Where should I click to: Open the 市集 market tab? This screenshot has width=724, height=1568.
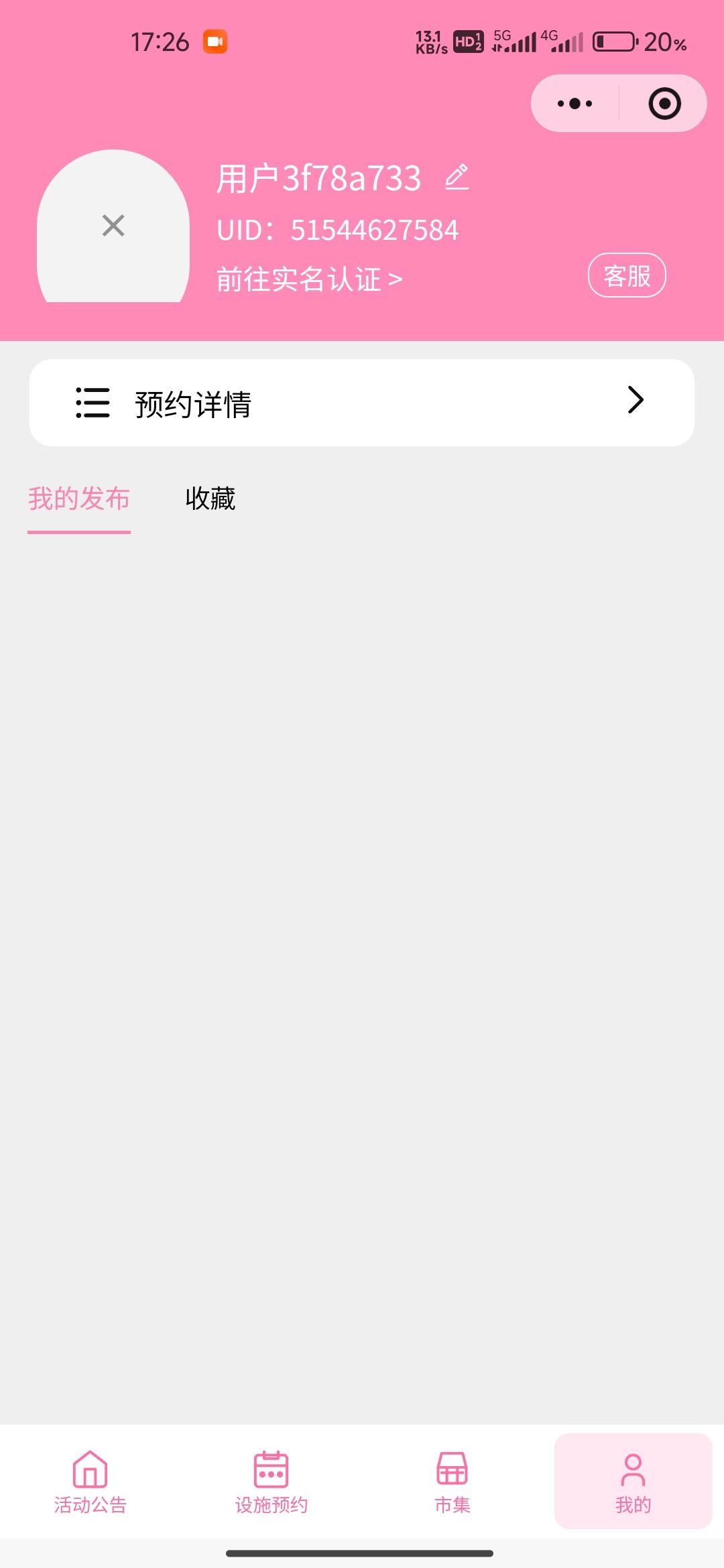[x=452, y=1482]
